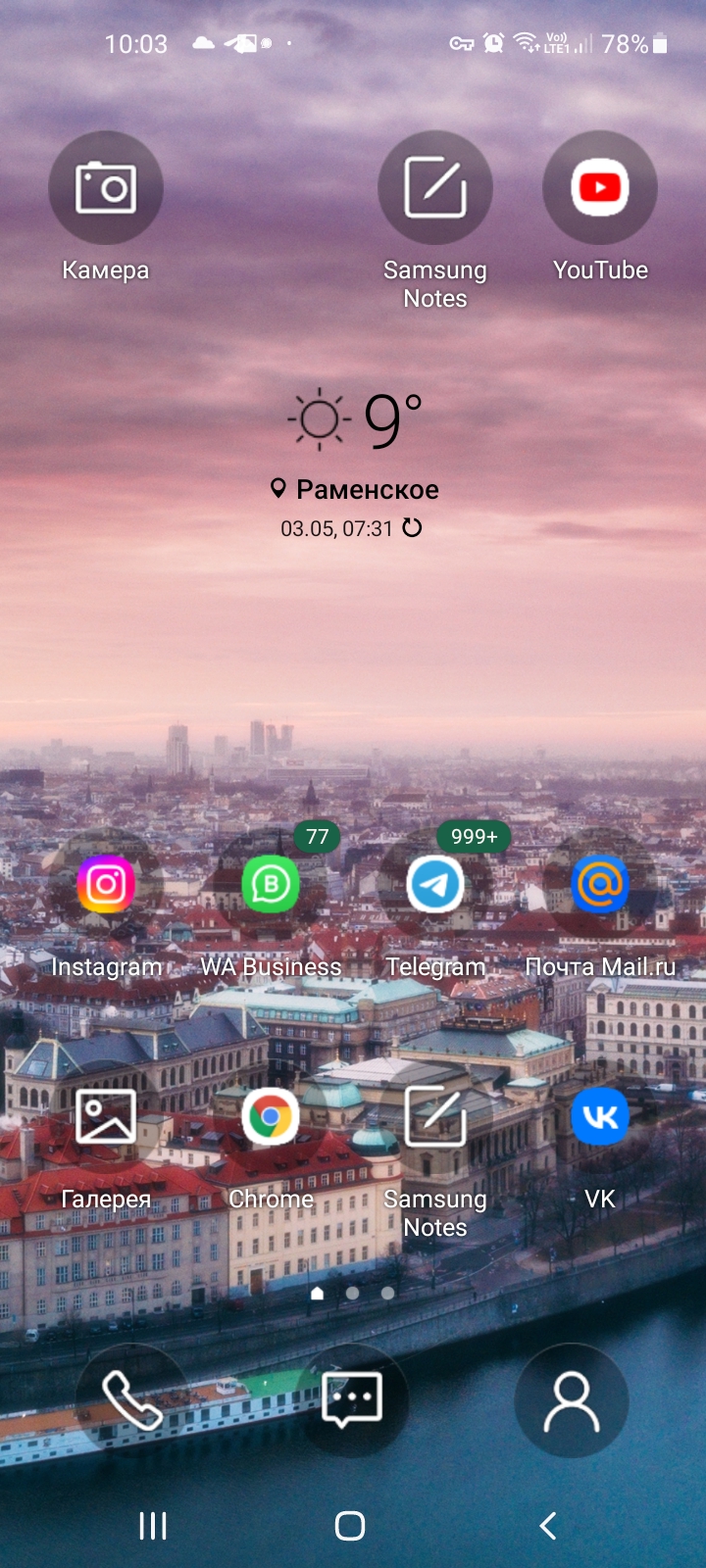Open the messages app in the dock
Image resolution: width=706 pixels, height=1568 pixels.
[352, 1400]
